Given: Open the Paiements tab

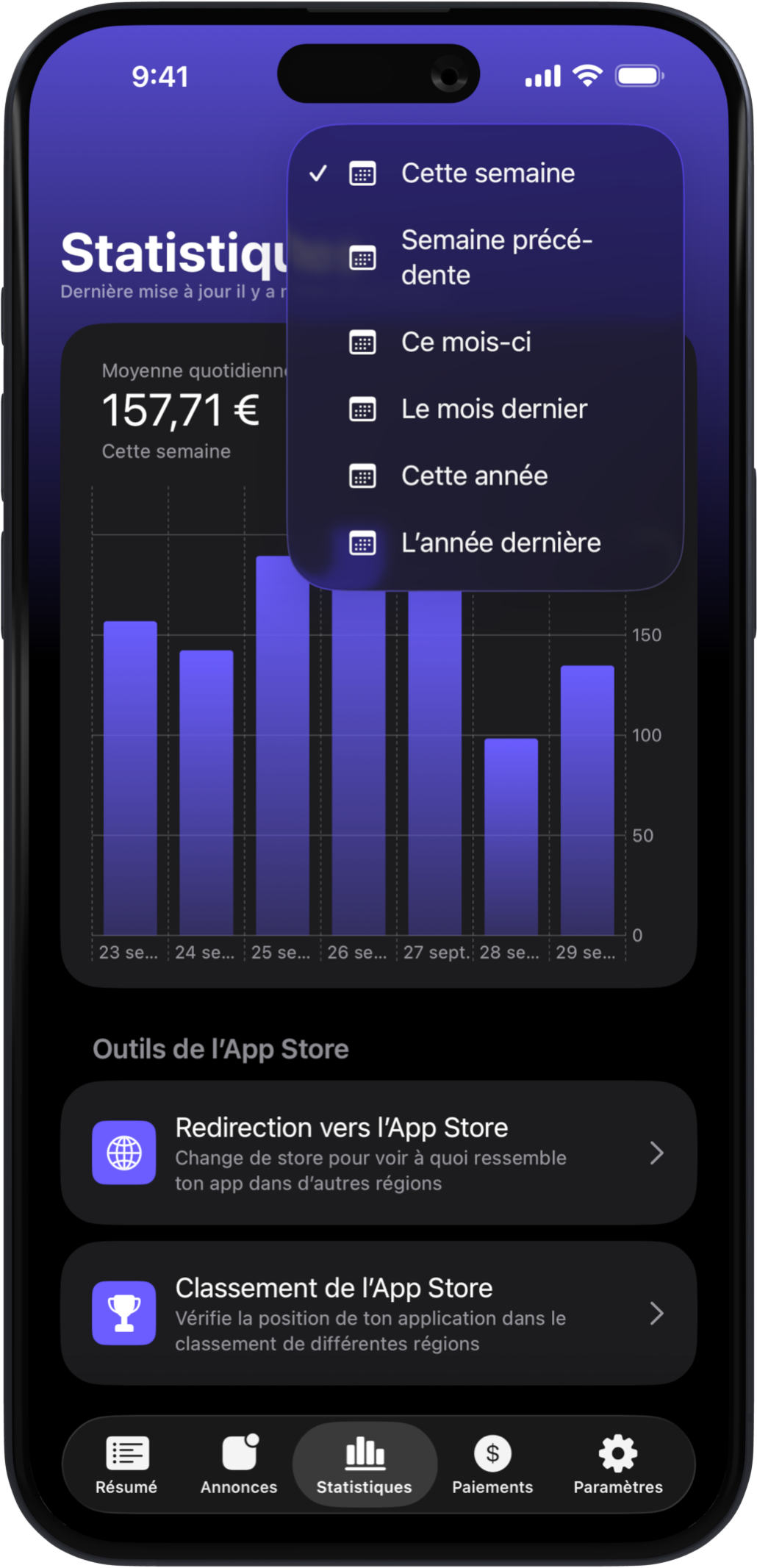Looking at the screenshot, I should (492, 1464).
